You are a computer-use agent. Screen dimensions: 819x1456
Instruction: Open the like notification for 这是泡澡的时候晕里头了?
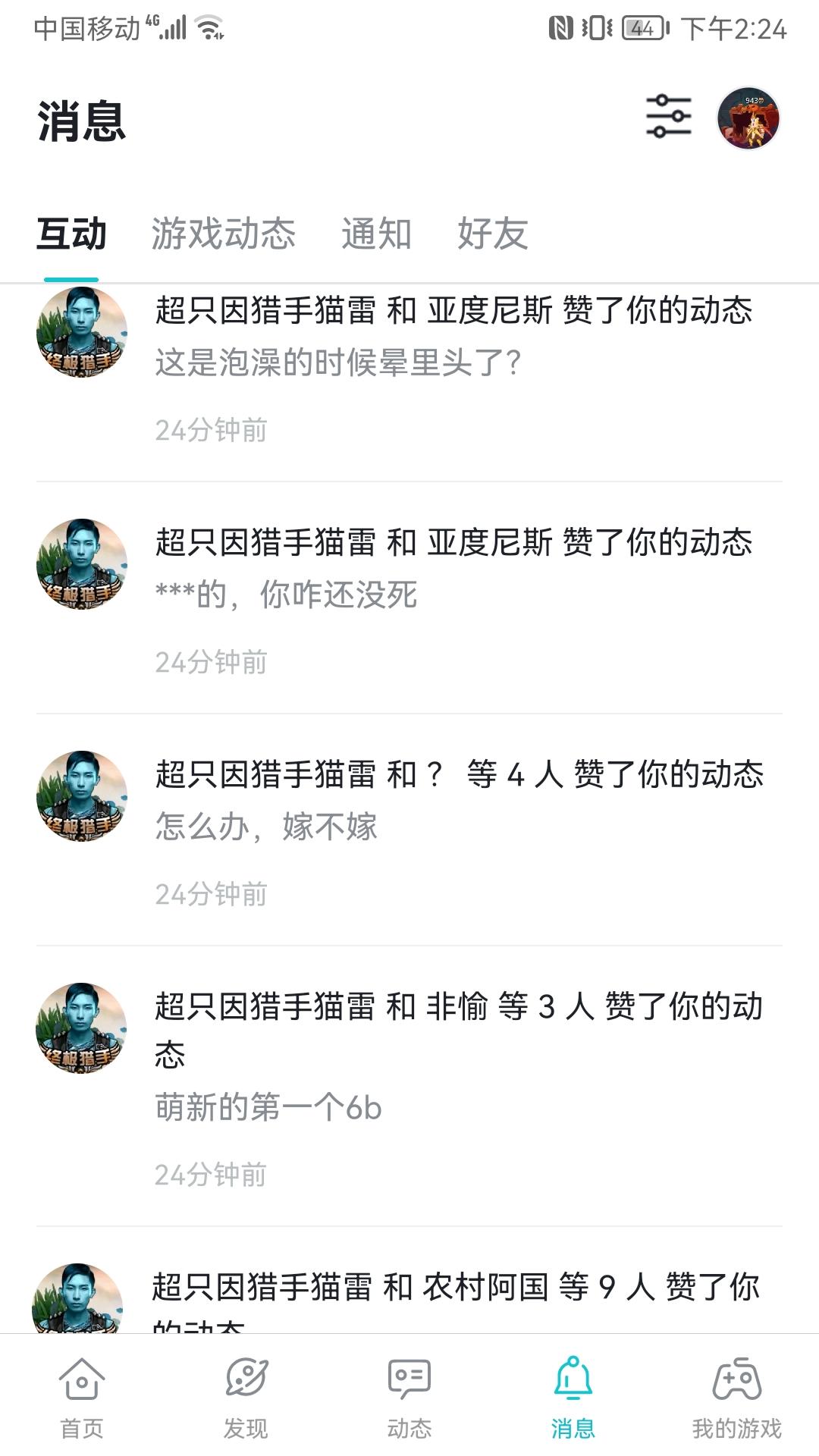pos(453,362)
